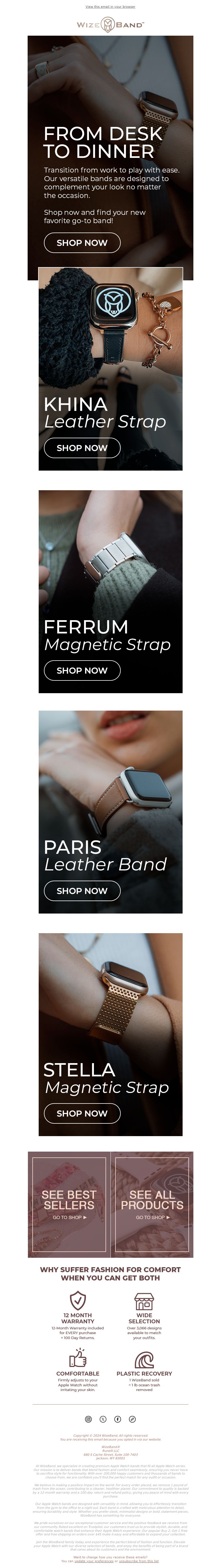
Task: Shop the Ferrum Magnetic Strap
Action: pyautogui.click(x=81, y=670)
